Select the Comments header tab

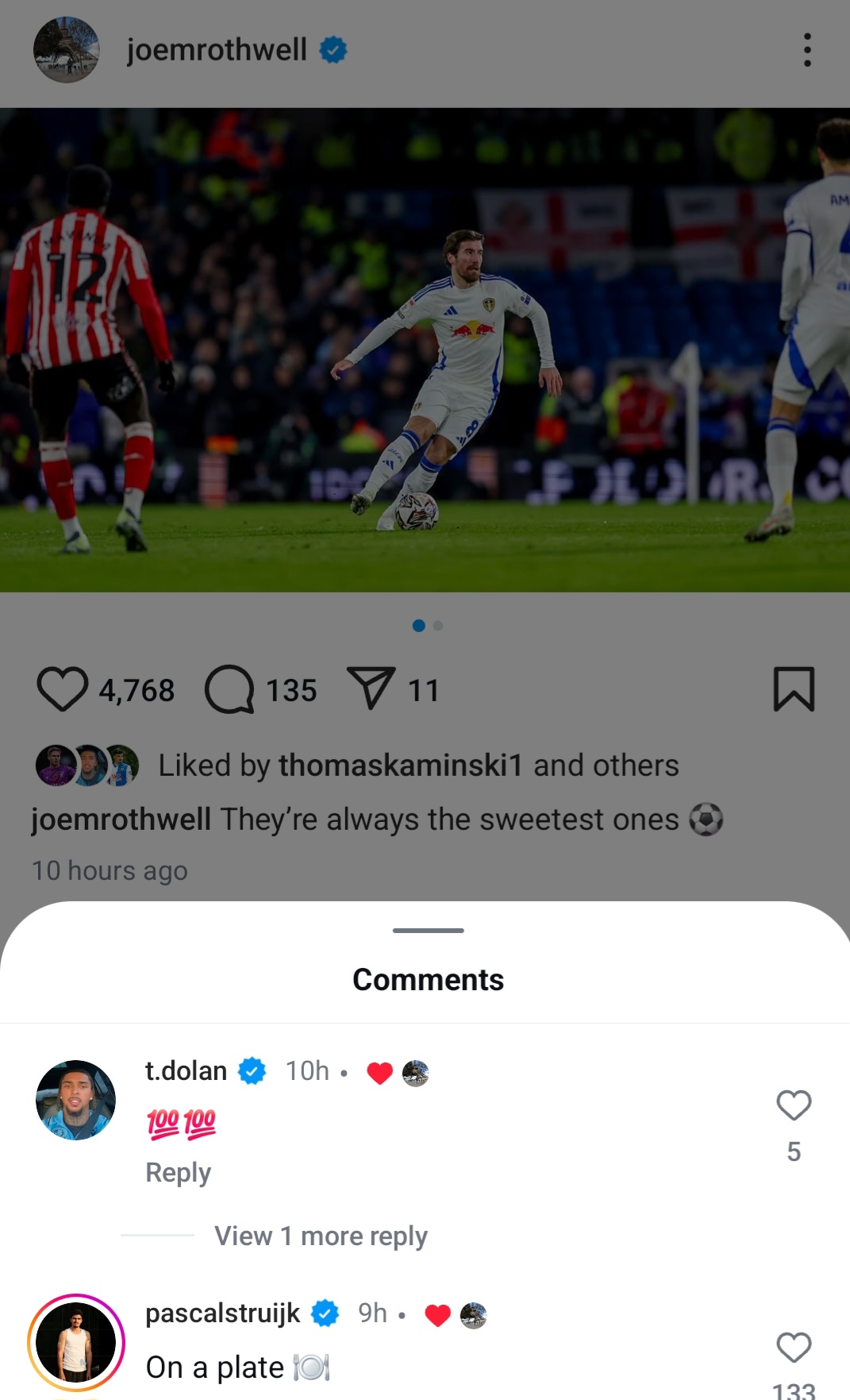pyautogui.click(x=427, y=979)
